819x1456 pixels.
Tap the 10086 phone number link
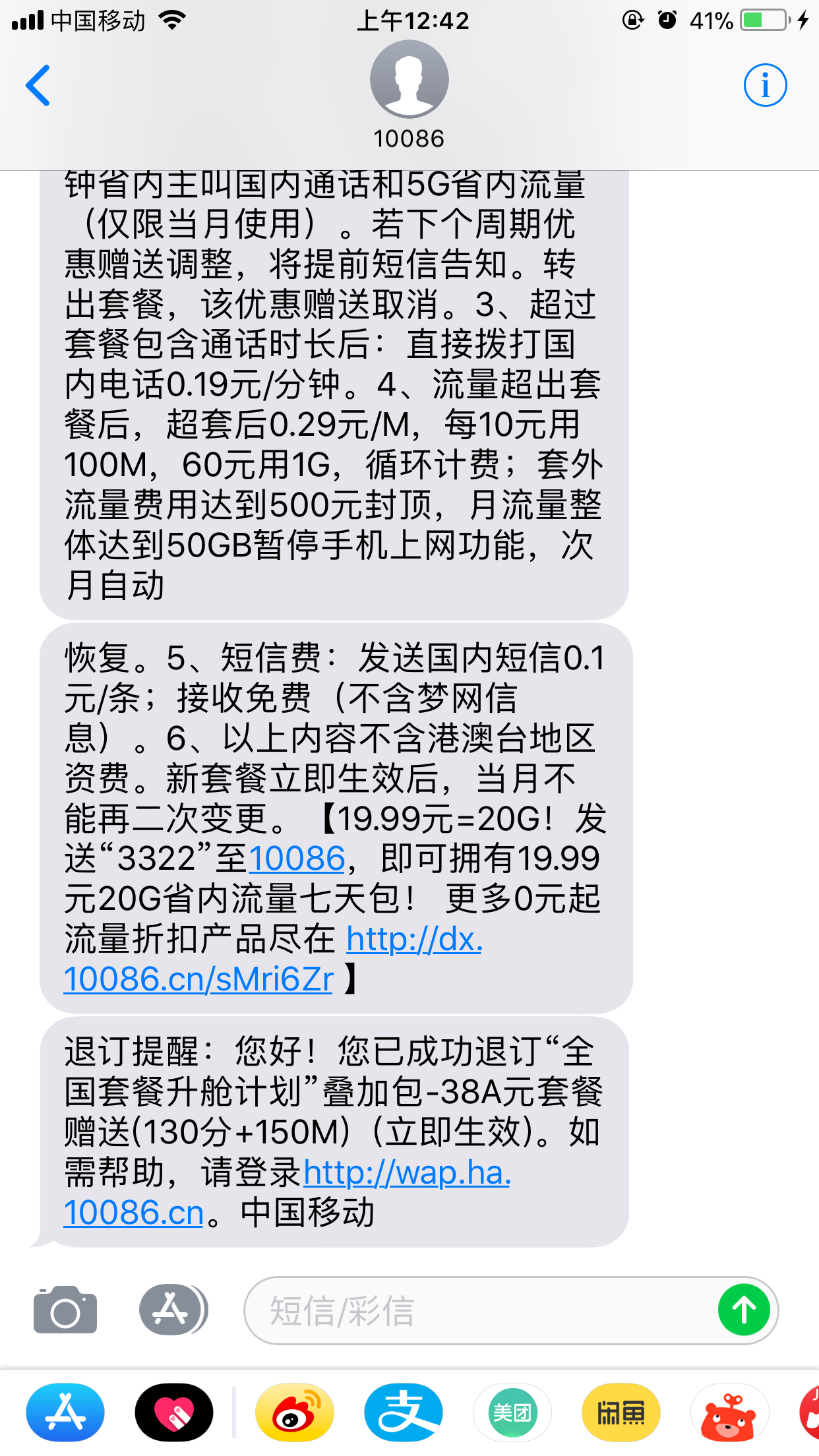pos(297,859)
